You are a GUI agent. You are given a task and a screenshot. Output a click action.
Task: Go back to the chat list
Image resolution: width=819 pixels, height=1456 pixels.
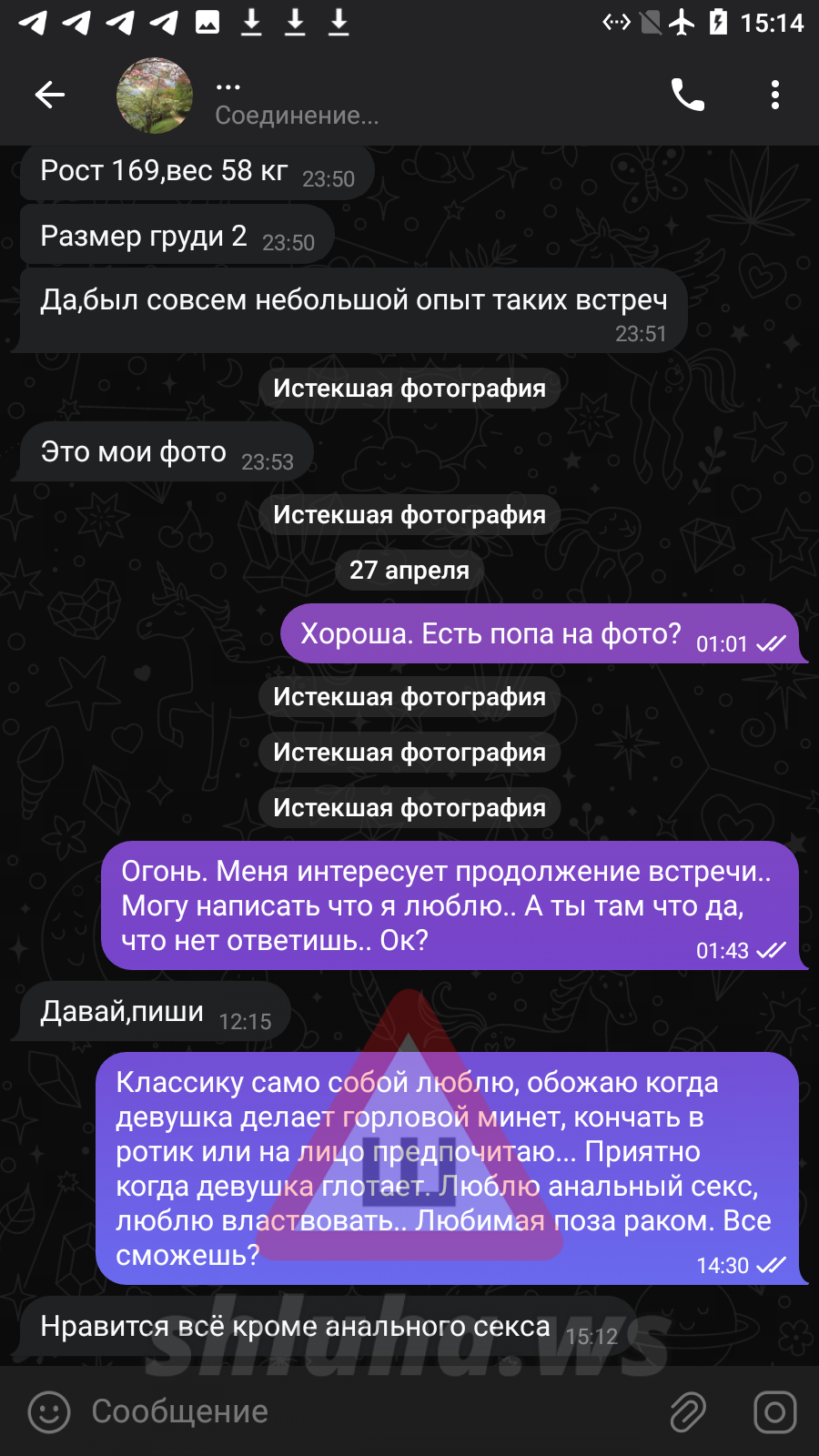[50, 95]
